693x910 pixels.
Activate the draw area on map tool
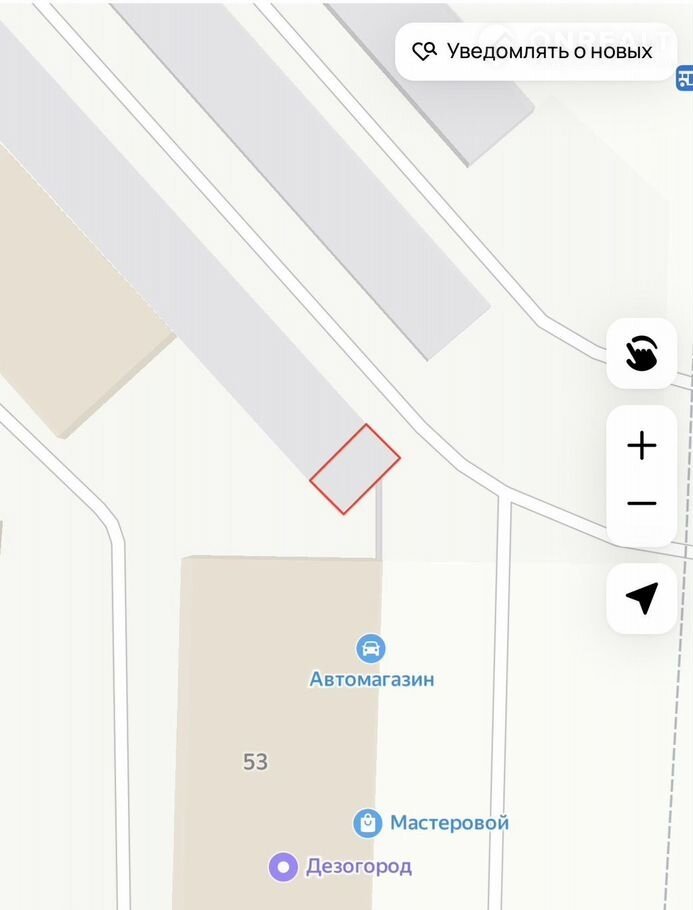pyautogui.click(x=641, y=353)
